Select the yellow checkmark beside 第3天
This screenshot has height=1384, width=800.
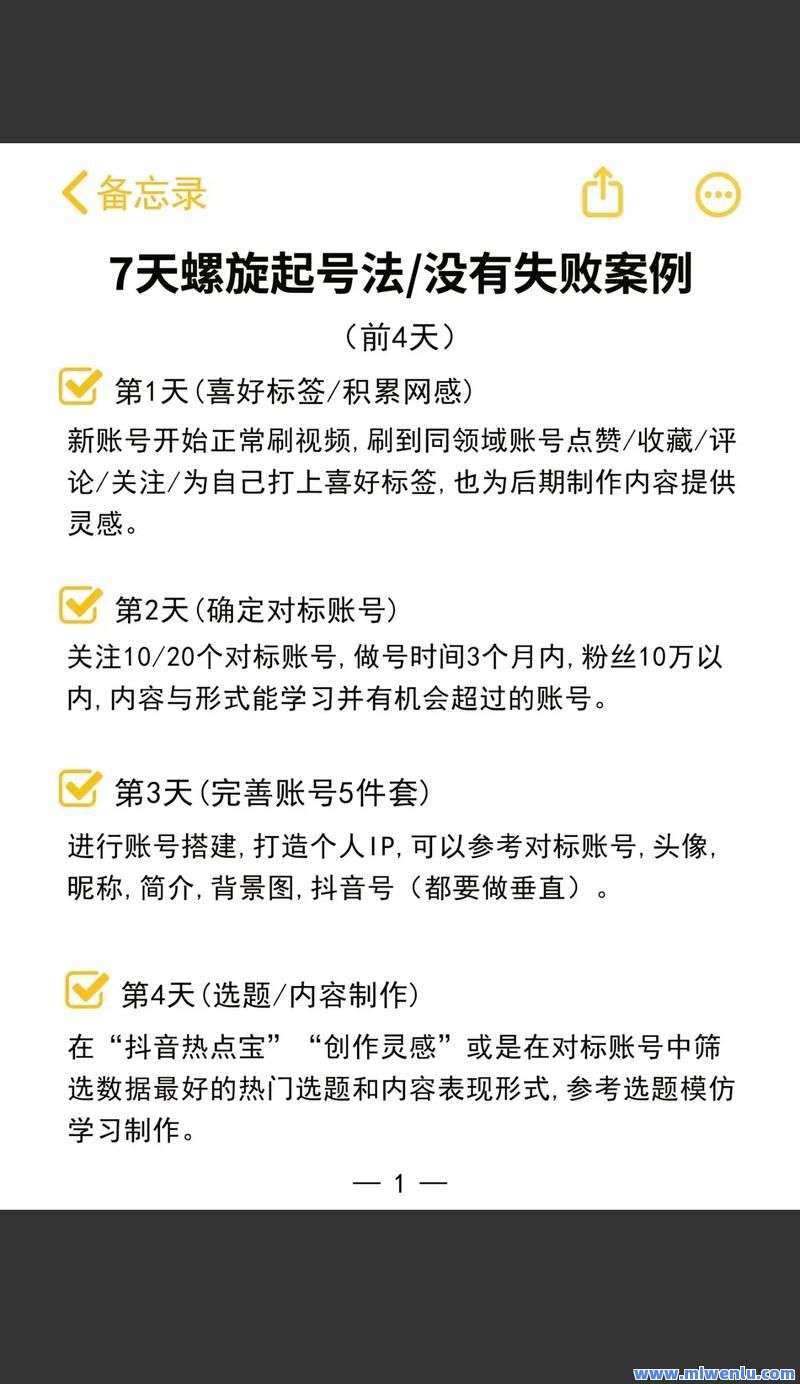coord(81,789)
